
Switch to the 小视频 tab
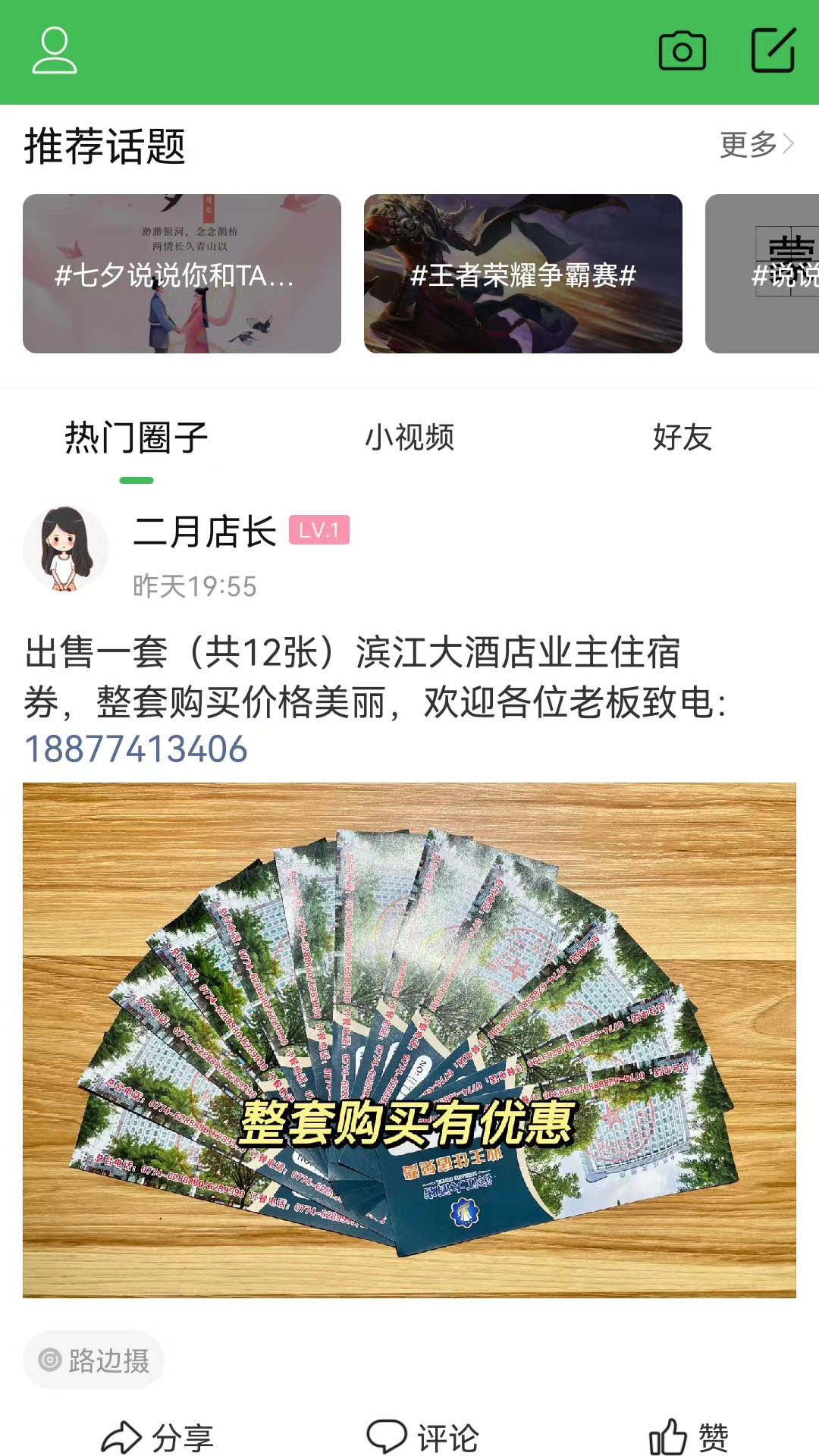tap(409, 438)
